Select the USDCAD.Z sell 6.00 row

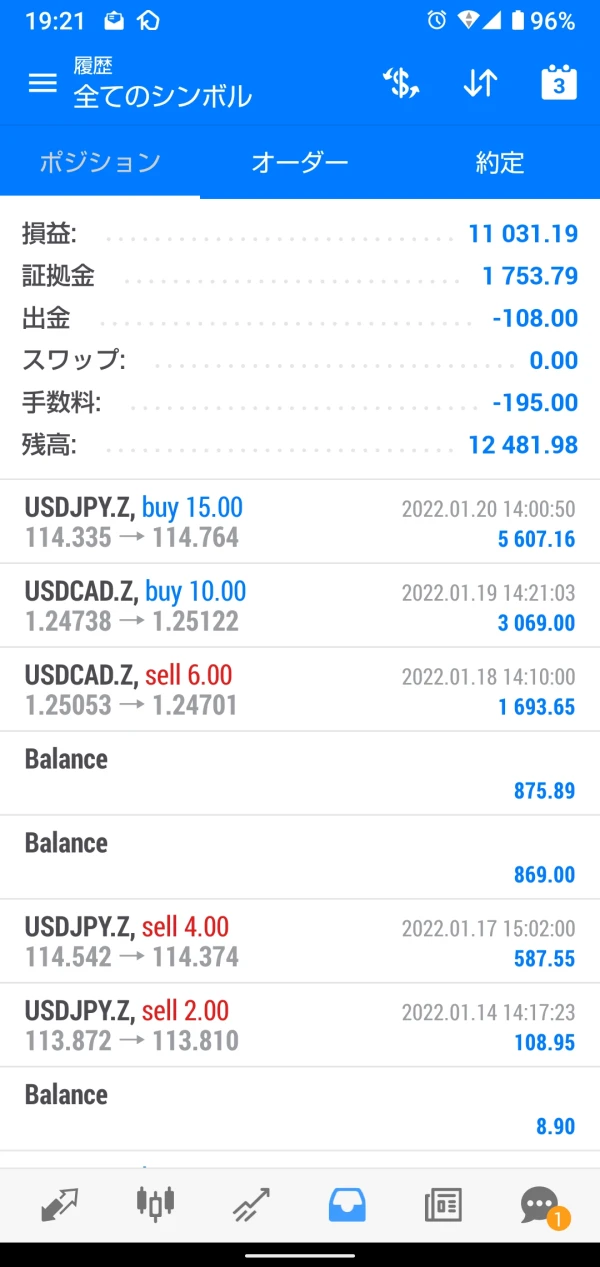pyautogui.click(x=300, y=690)
